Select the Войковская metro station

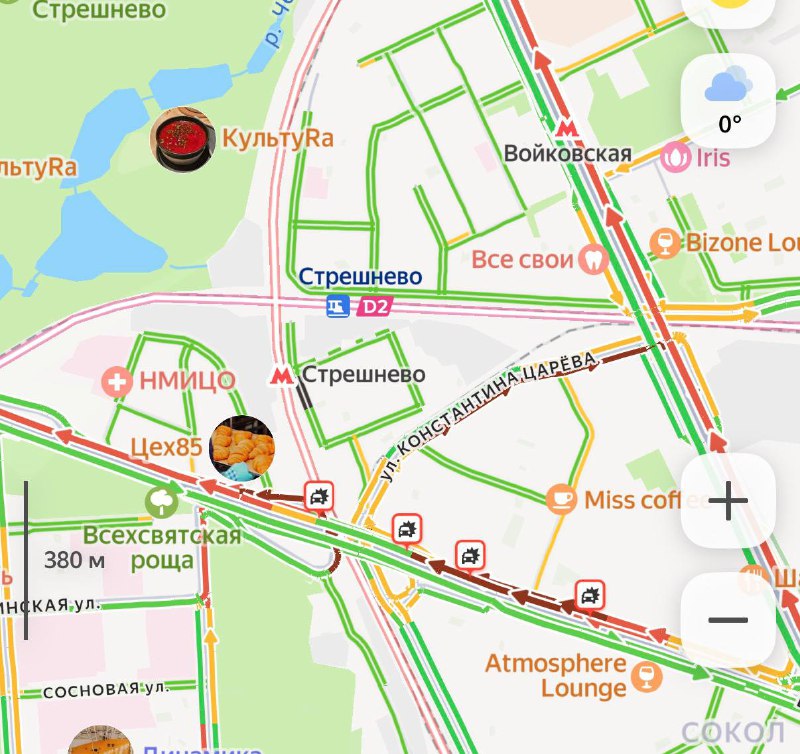tap(568, 130)
